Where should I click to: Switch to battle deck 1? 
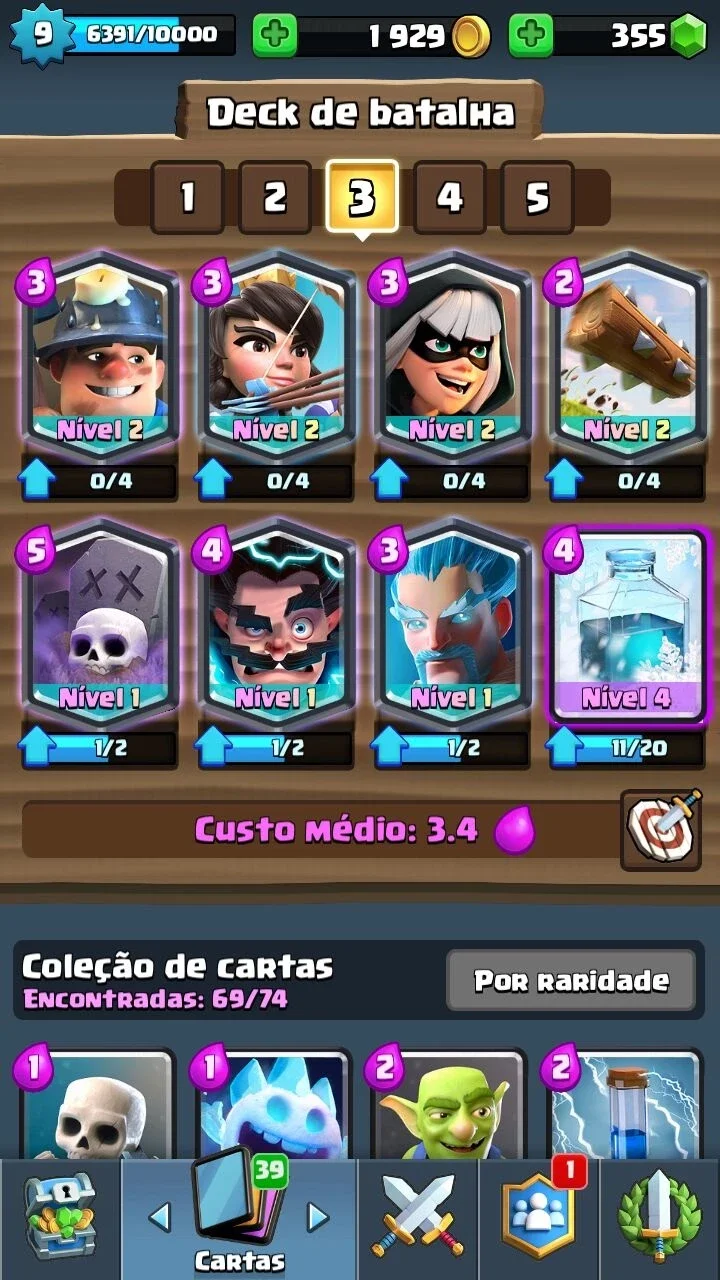point(187,197)
